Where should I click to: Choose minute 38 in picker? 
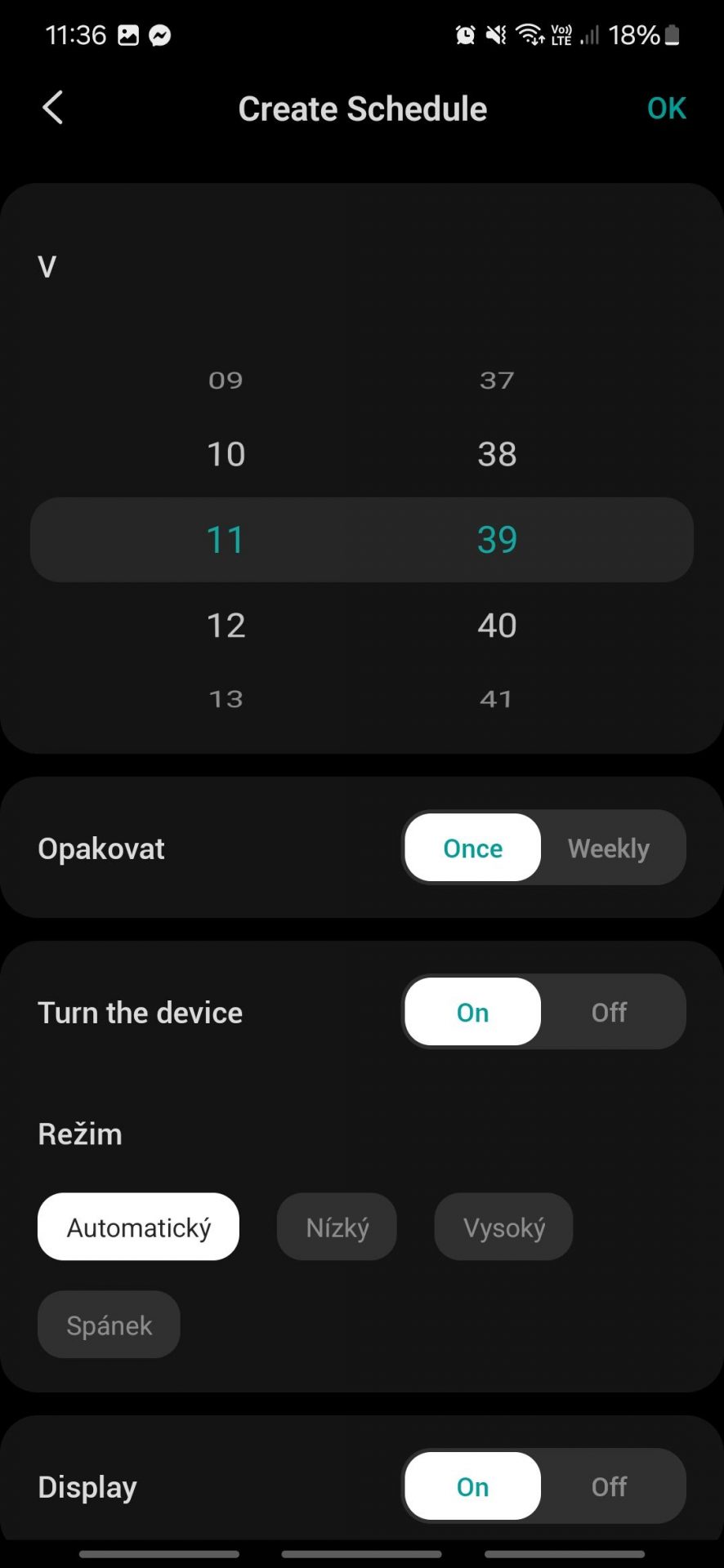click(x=497, y=454)
